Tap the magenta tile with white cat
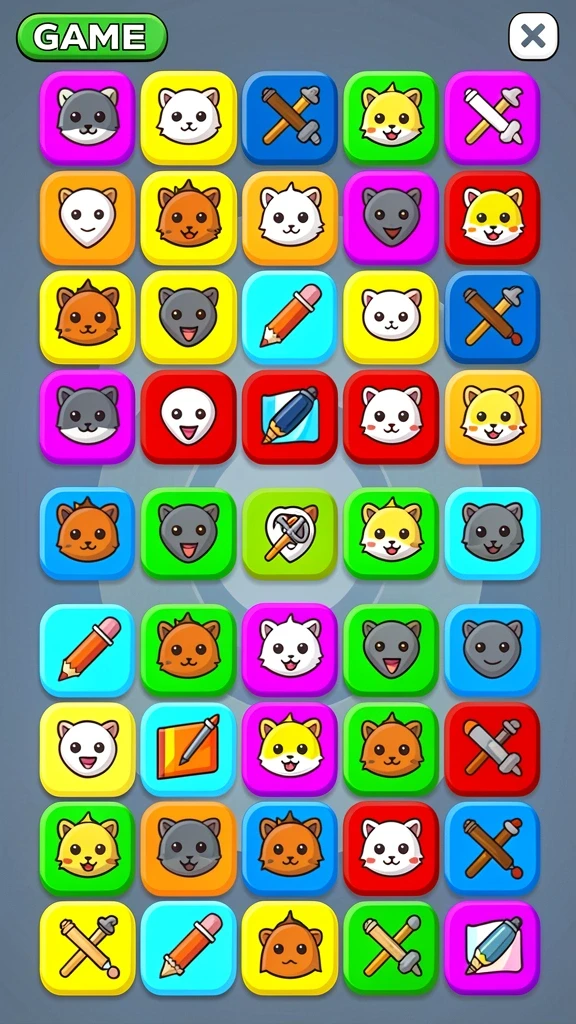 pos(290,650)
